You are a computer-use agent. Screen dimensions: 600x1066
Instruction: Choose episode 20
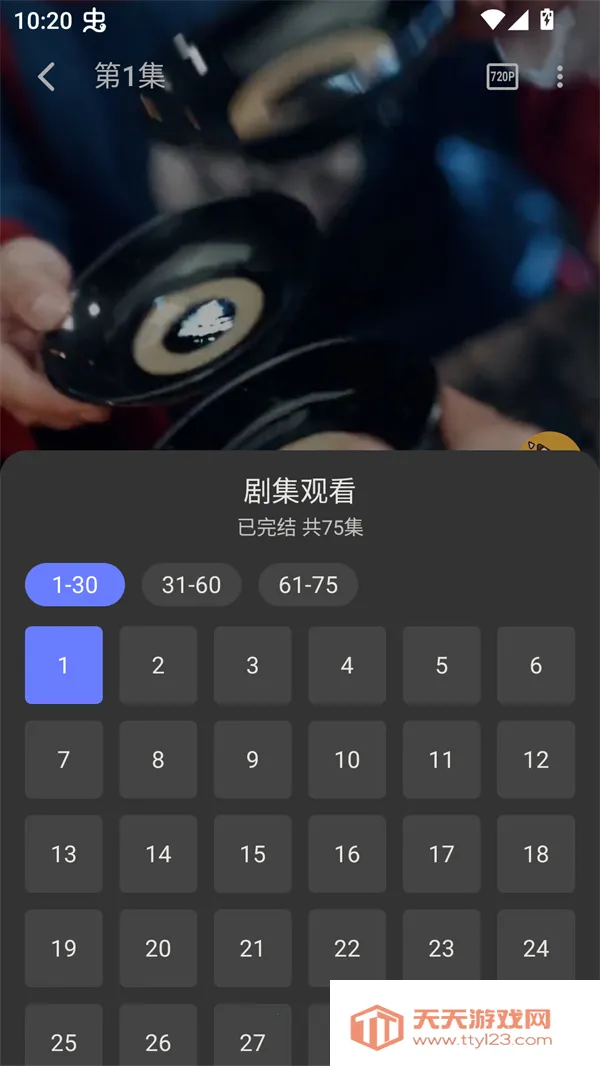click(x=158, y=948)
